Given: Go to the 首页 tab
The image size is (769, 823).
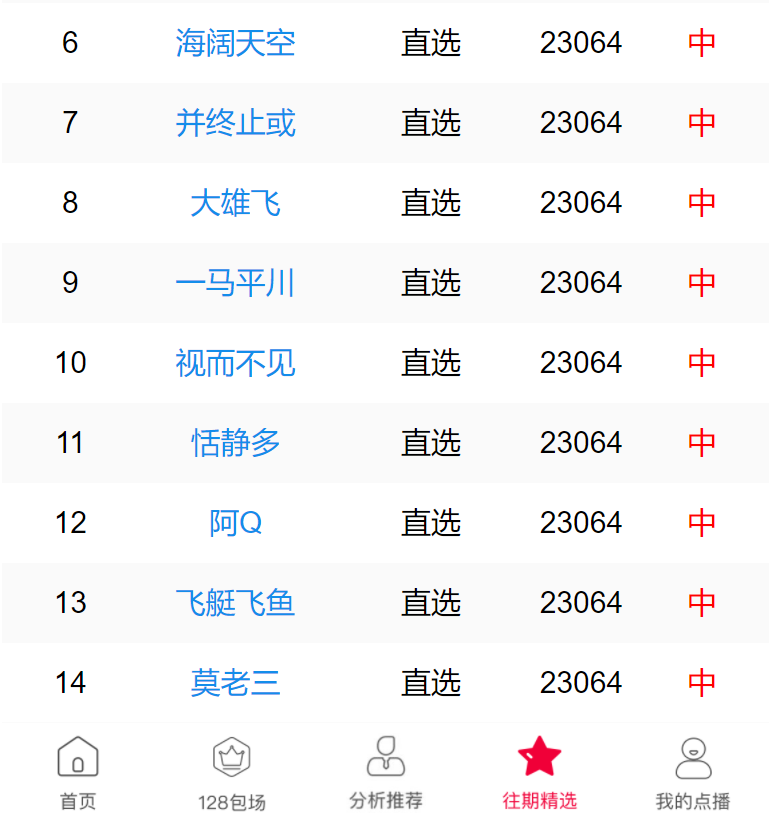Looking at the screenshot, I should click(78, 773).
